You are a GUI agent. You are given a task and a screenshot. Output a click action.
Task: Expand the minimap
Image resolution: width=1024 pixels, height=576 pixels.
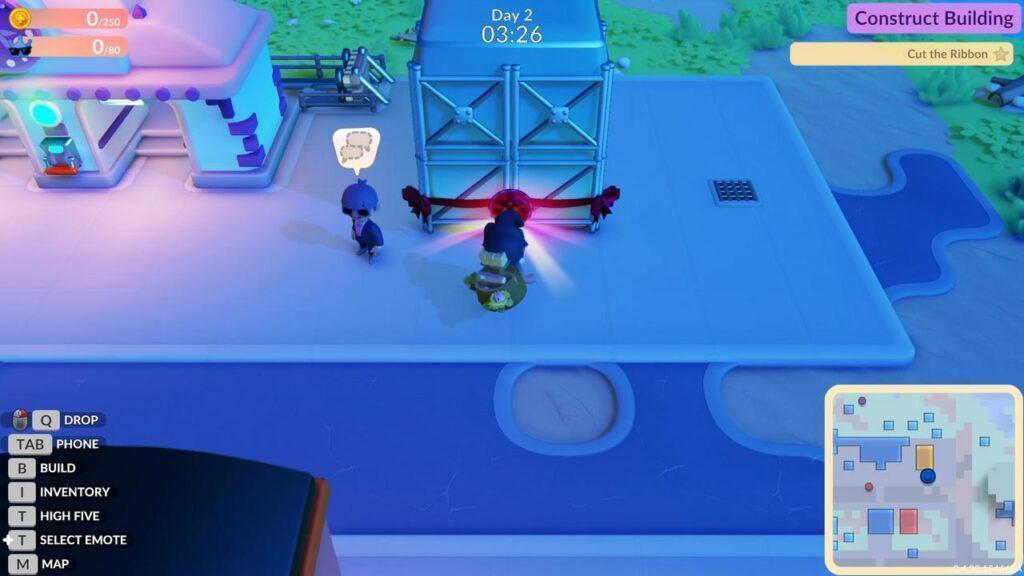923,478
